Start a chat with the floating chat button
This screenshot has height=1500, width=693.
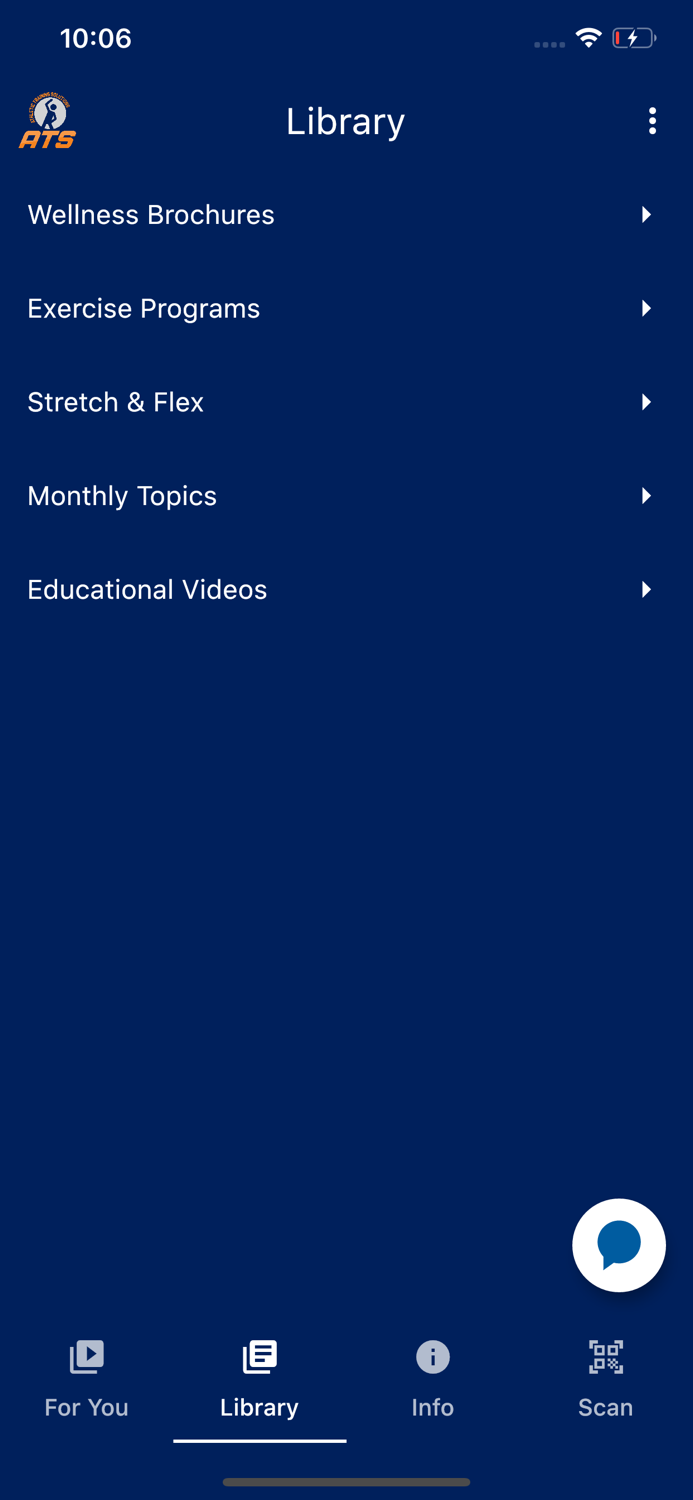click(618, 1245)
